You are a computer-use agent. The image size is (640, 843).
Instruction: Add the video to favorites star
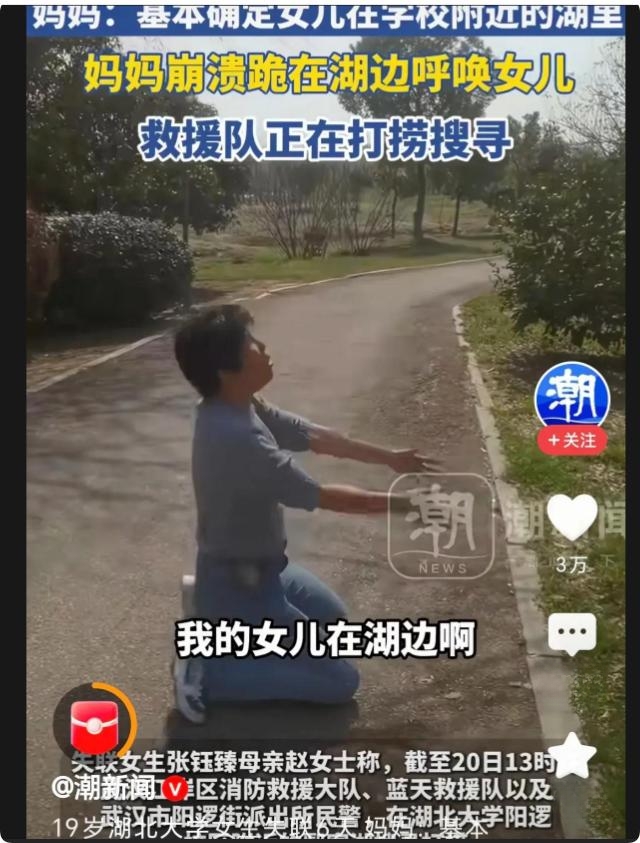(572, 755)
